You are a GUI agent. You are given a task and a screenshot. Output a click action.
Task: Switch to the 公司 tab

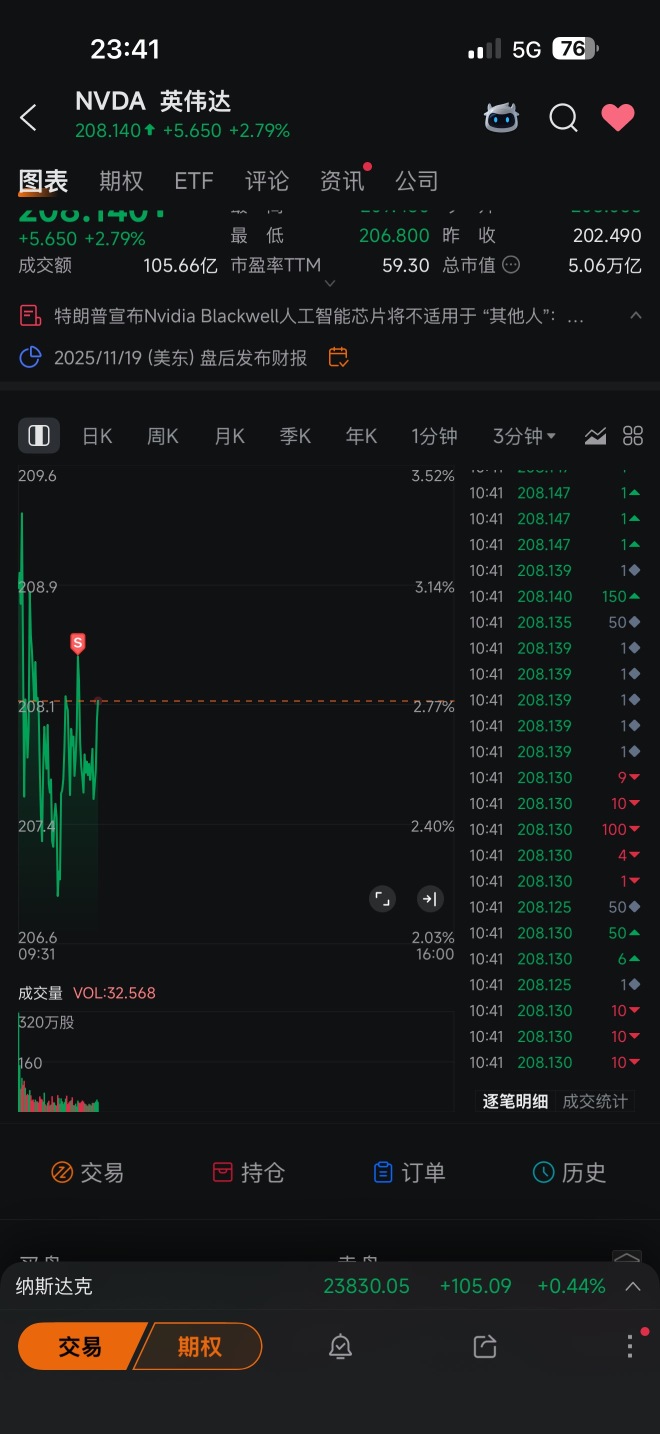pos(417,181)
